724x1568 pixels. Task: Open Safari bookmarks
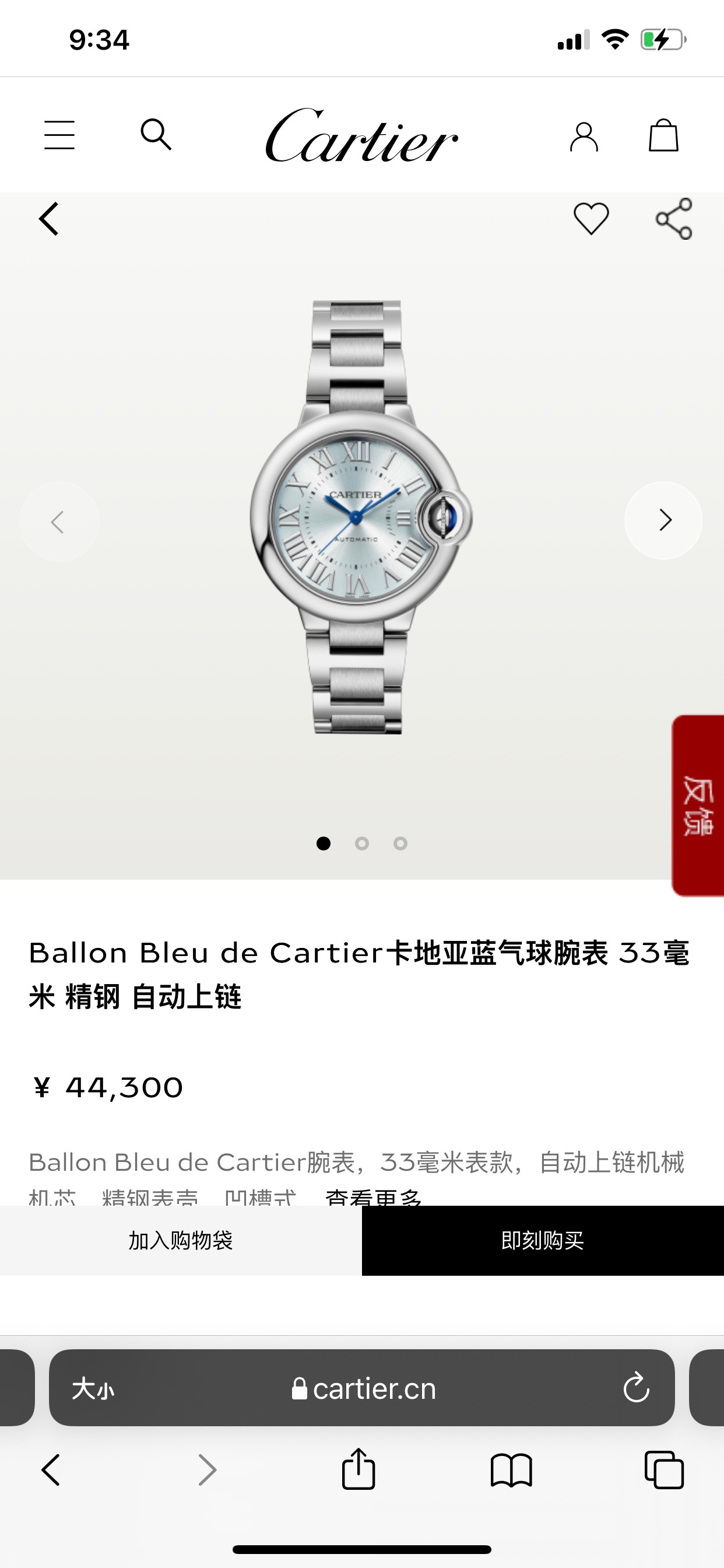pyautogui.click(x=511, y=1471)
